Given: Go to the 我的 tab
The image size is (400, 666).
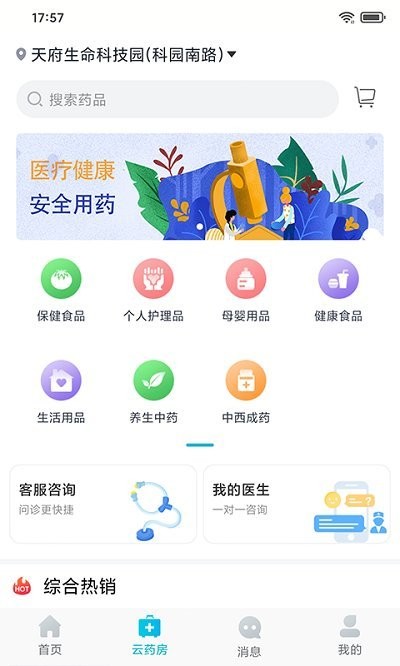Looking at the screenshot, I should coord(349,636).
